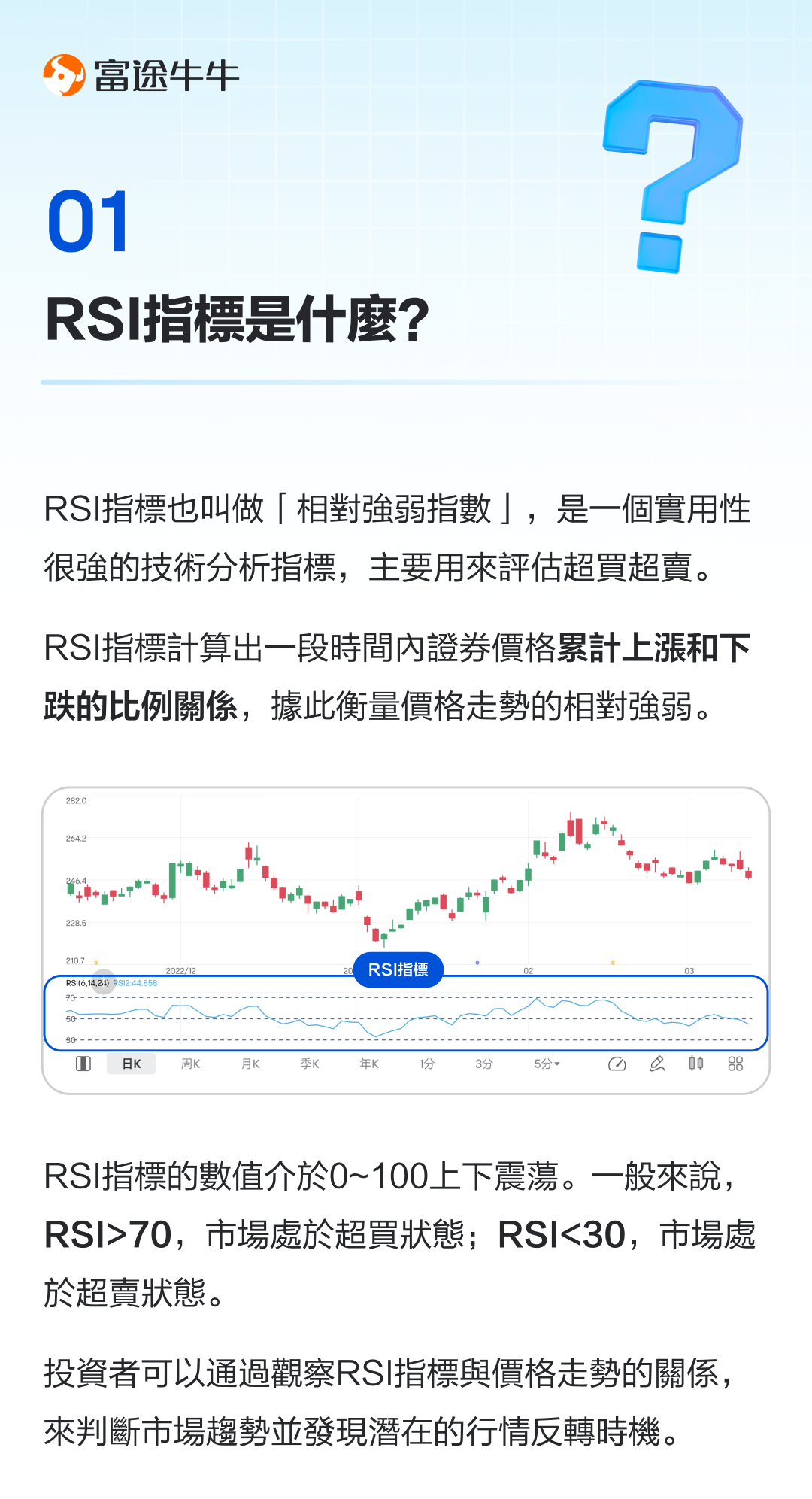The image size is (812, 1499).
Task: Switch to the 月K monthly tab
Action: click(251, 1063)
